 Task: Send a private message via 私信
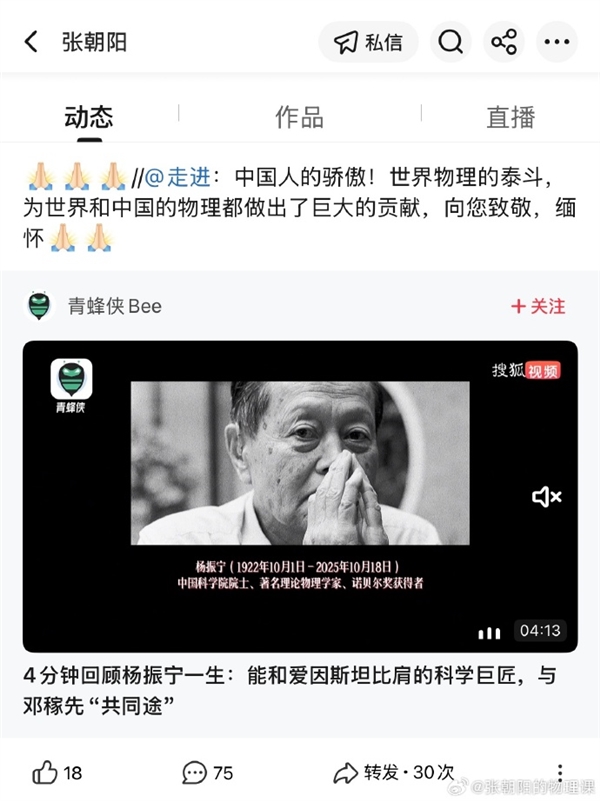368,42
